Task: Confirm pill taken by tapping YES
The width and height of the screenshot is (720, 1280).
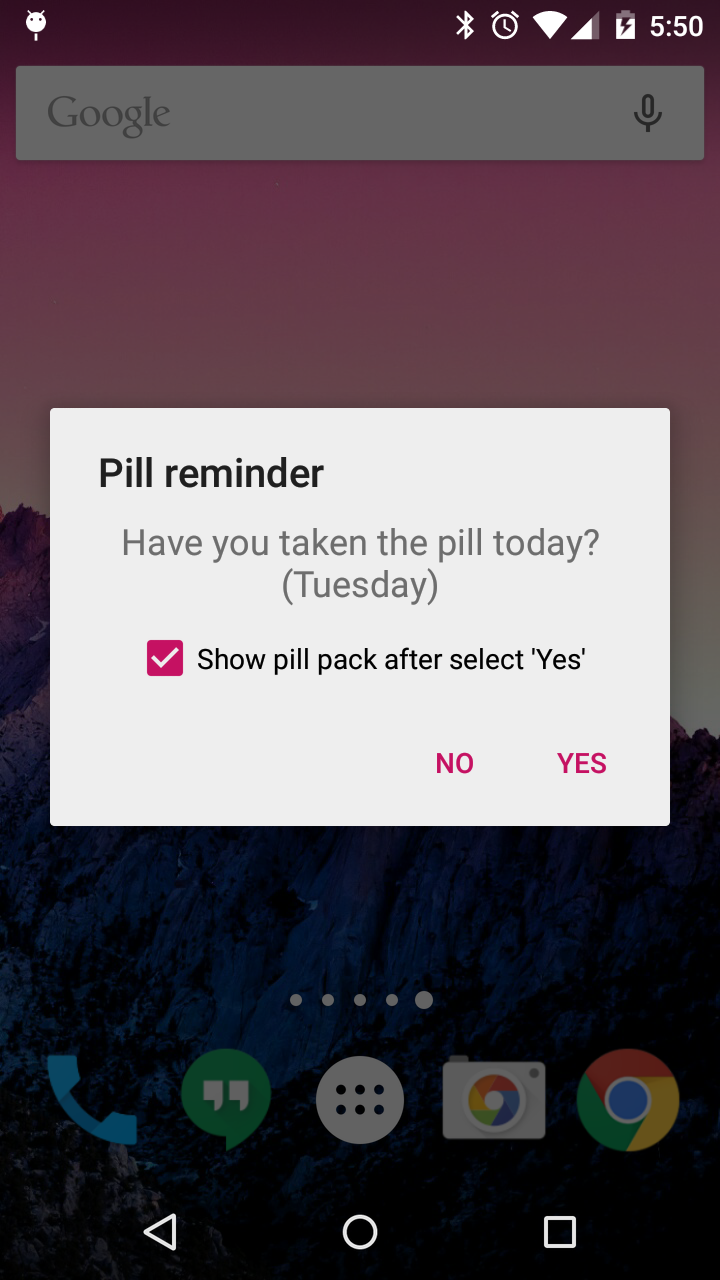Action: tap(581, 763)
